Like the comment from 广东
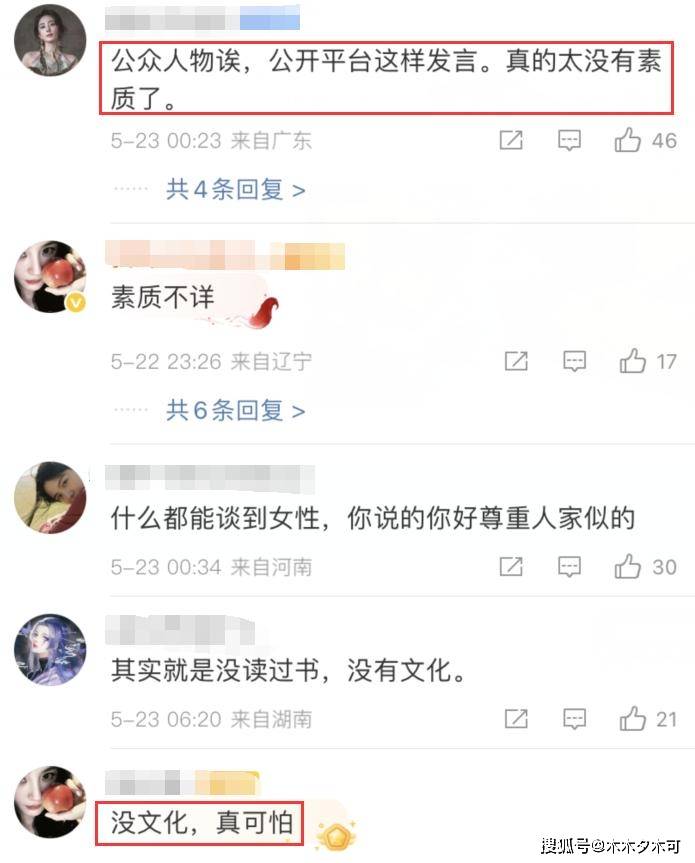695x863 pixels. (x=628, y=141)
